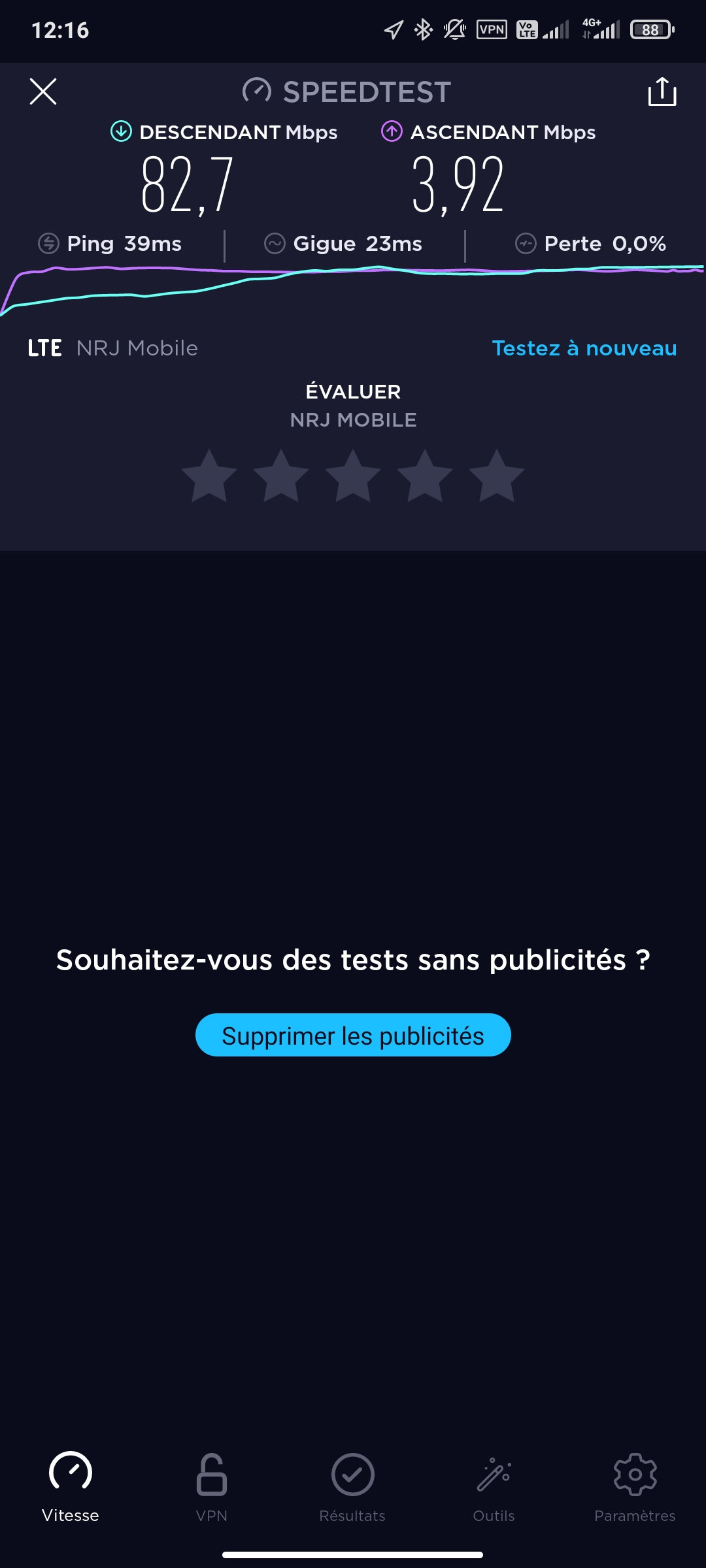Share the speed test result
This screenshot has width=706, height=1568.
[x=662, y=91]
